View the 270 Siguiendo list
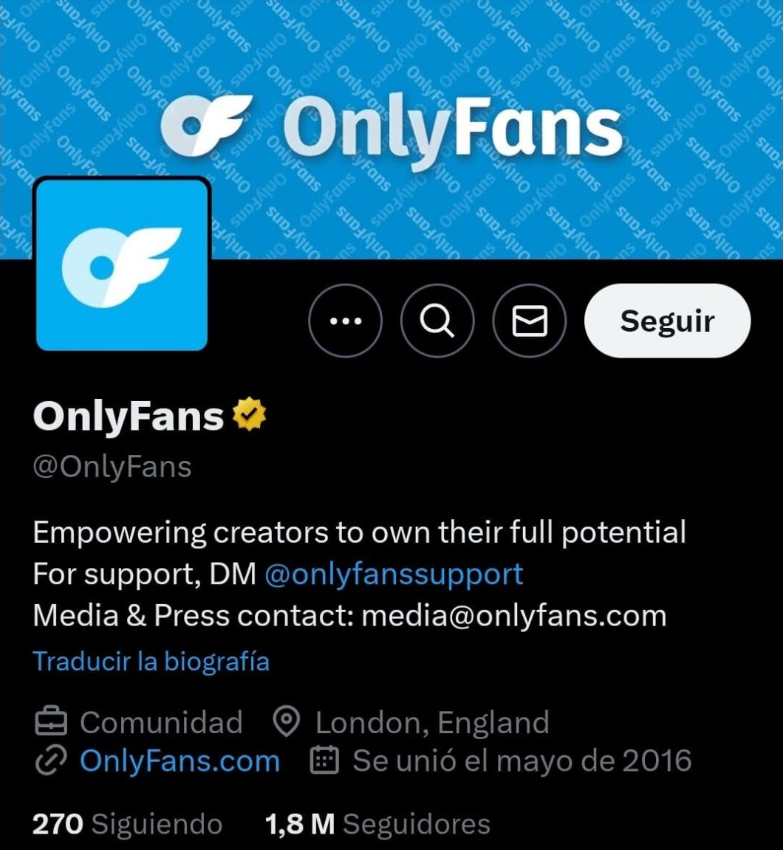The height and width of the screenshot is (850, 783). pyautogui.click(x=128, y=824)
